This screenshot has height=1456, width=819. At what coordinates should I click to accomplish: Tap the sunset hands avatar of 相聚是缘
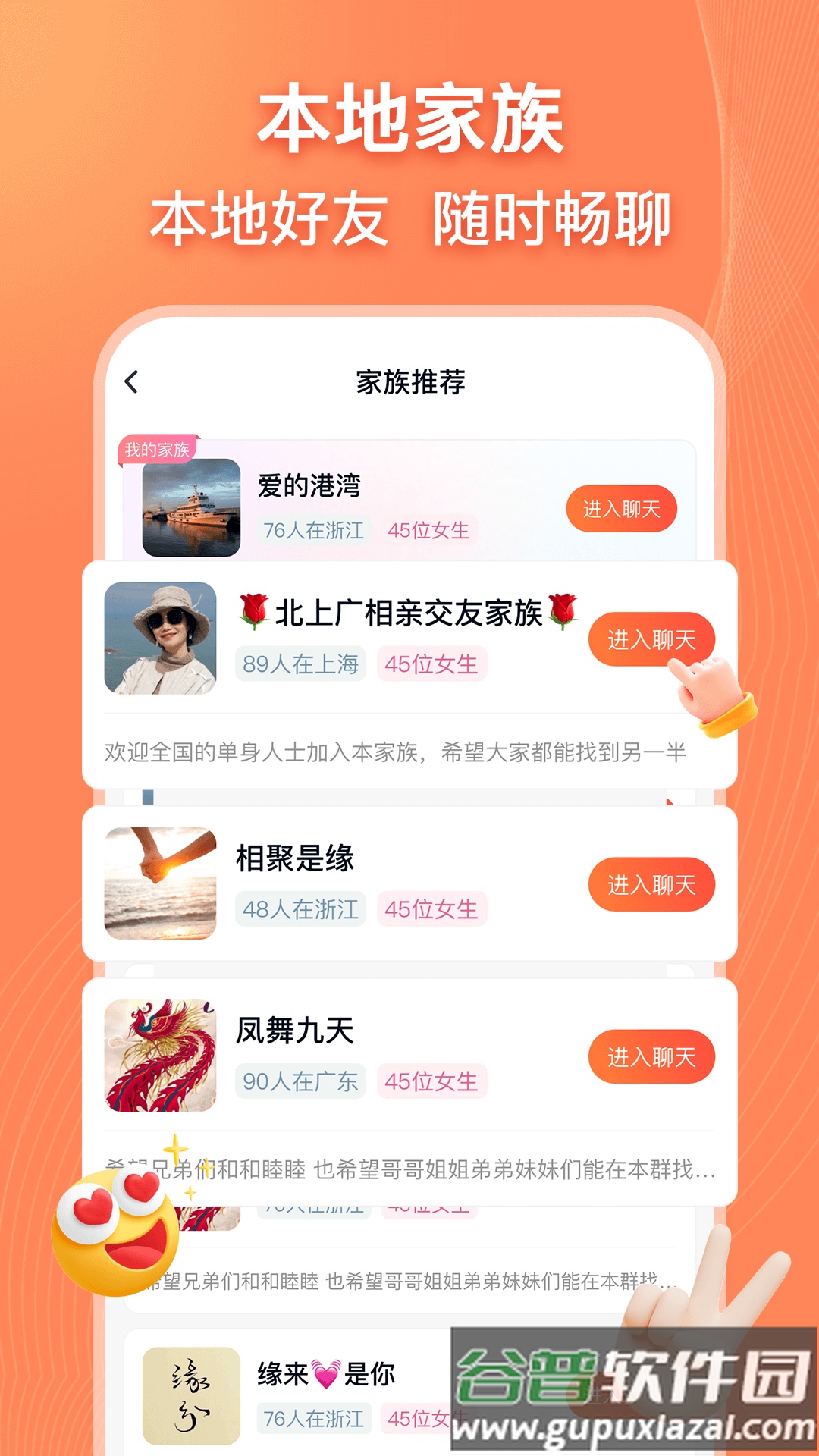[161, 882]
